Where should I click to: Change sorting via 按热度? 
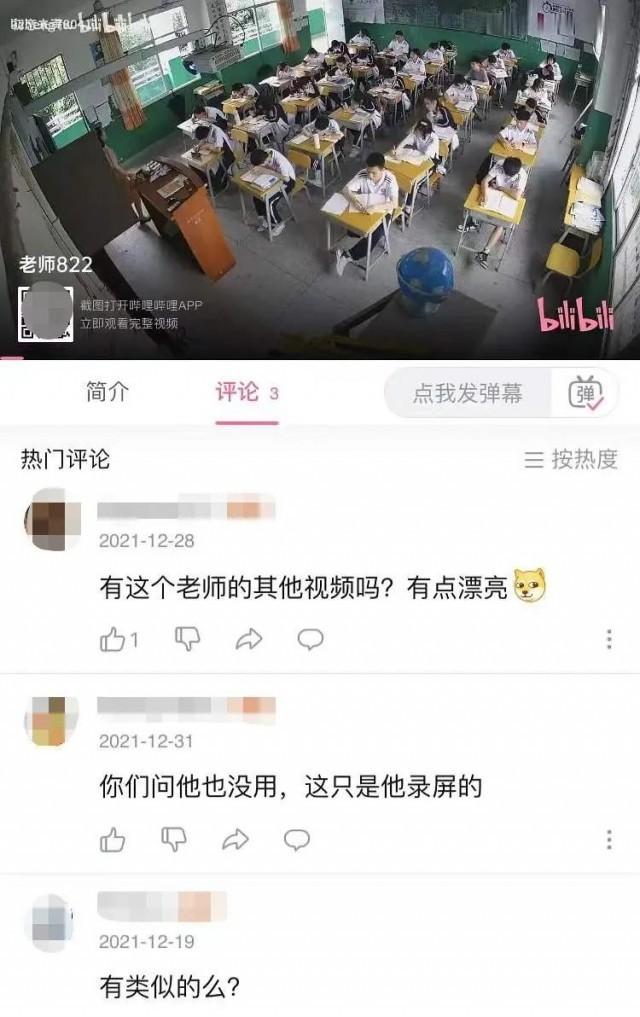click(571, 459)
